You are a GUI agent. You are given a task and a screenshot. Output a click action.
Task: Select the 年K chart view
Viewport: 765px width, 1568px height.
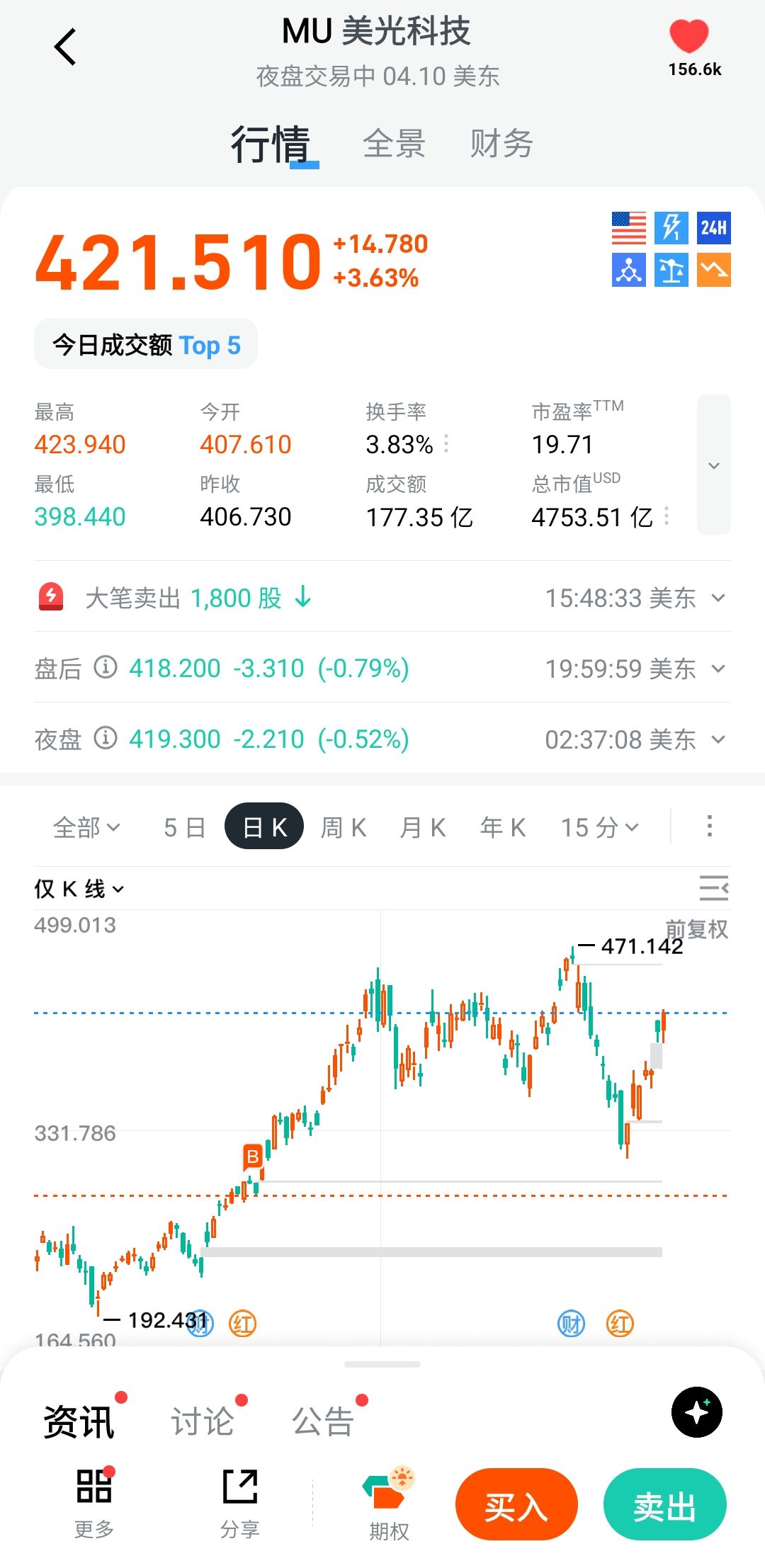tap(503, 827)
